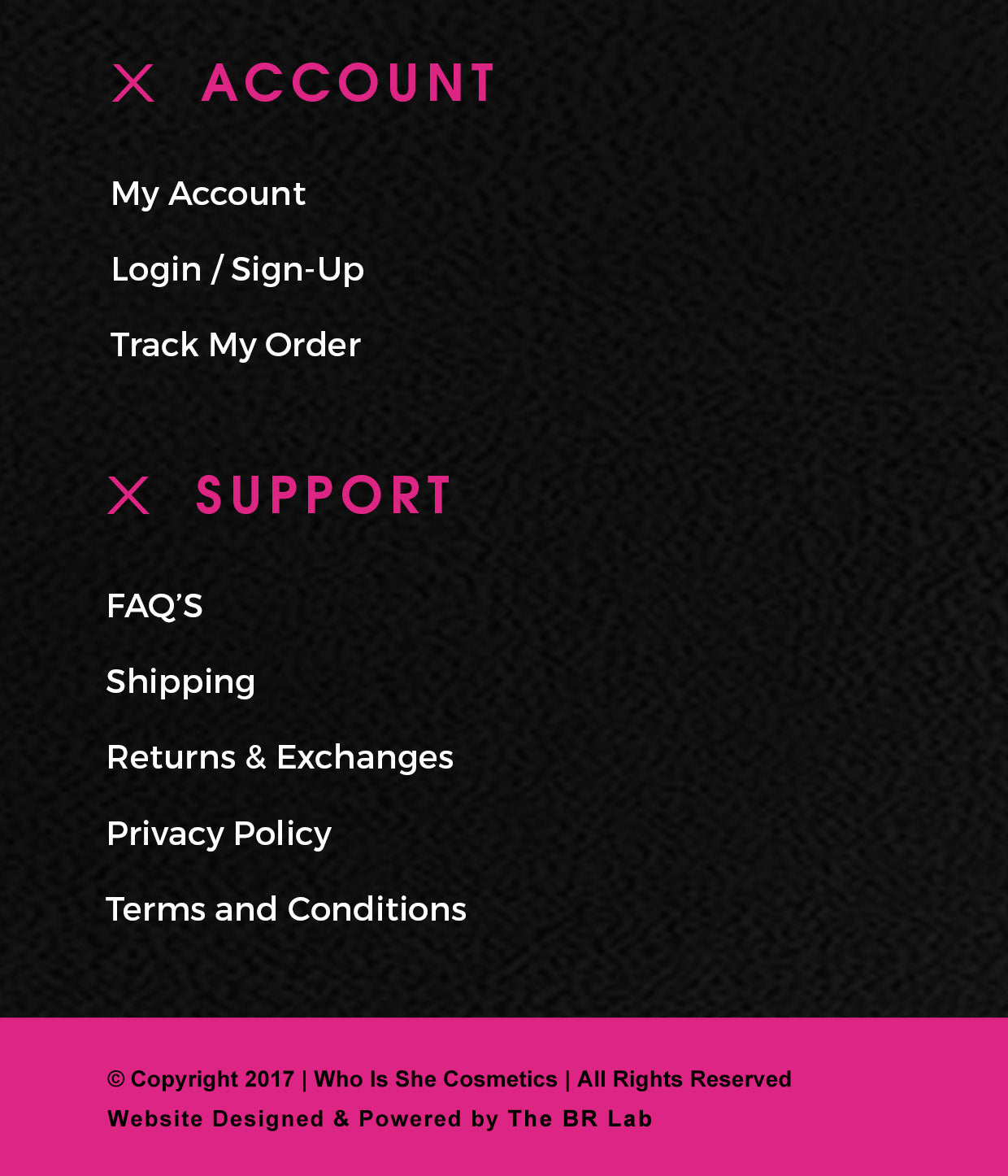The image size is (1008, 1176).
Task: Open My Account page
Action: point(208,194)
